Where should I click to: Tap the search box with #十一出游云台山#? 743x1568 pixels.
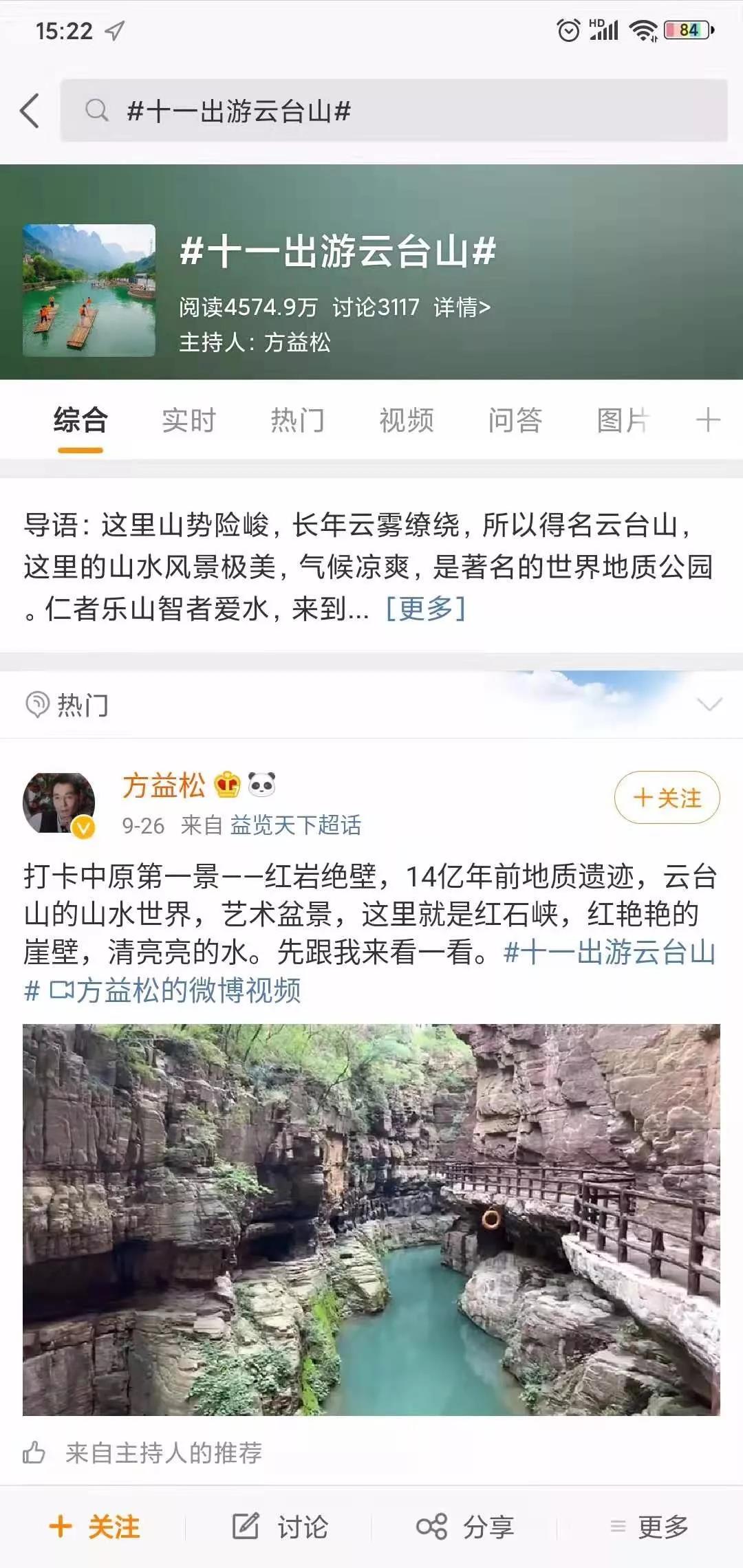[394, 111]
